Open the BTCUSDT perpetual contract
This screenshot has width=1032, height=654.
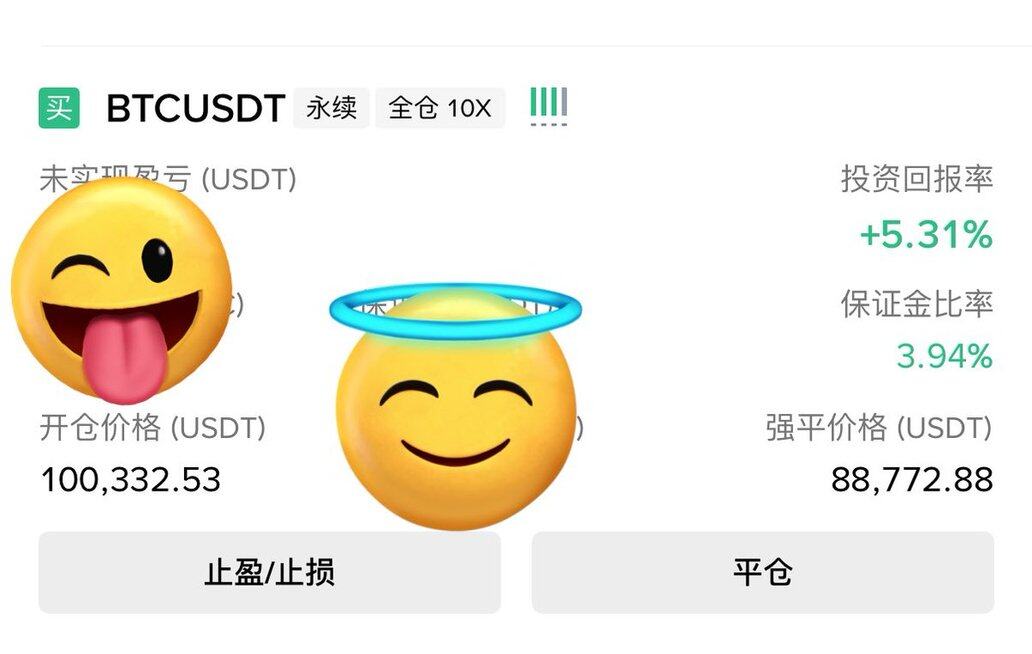[196, 108]
